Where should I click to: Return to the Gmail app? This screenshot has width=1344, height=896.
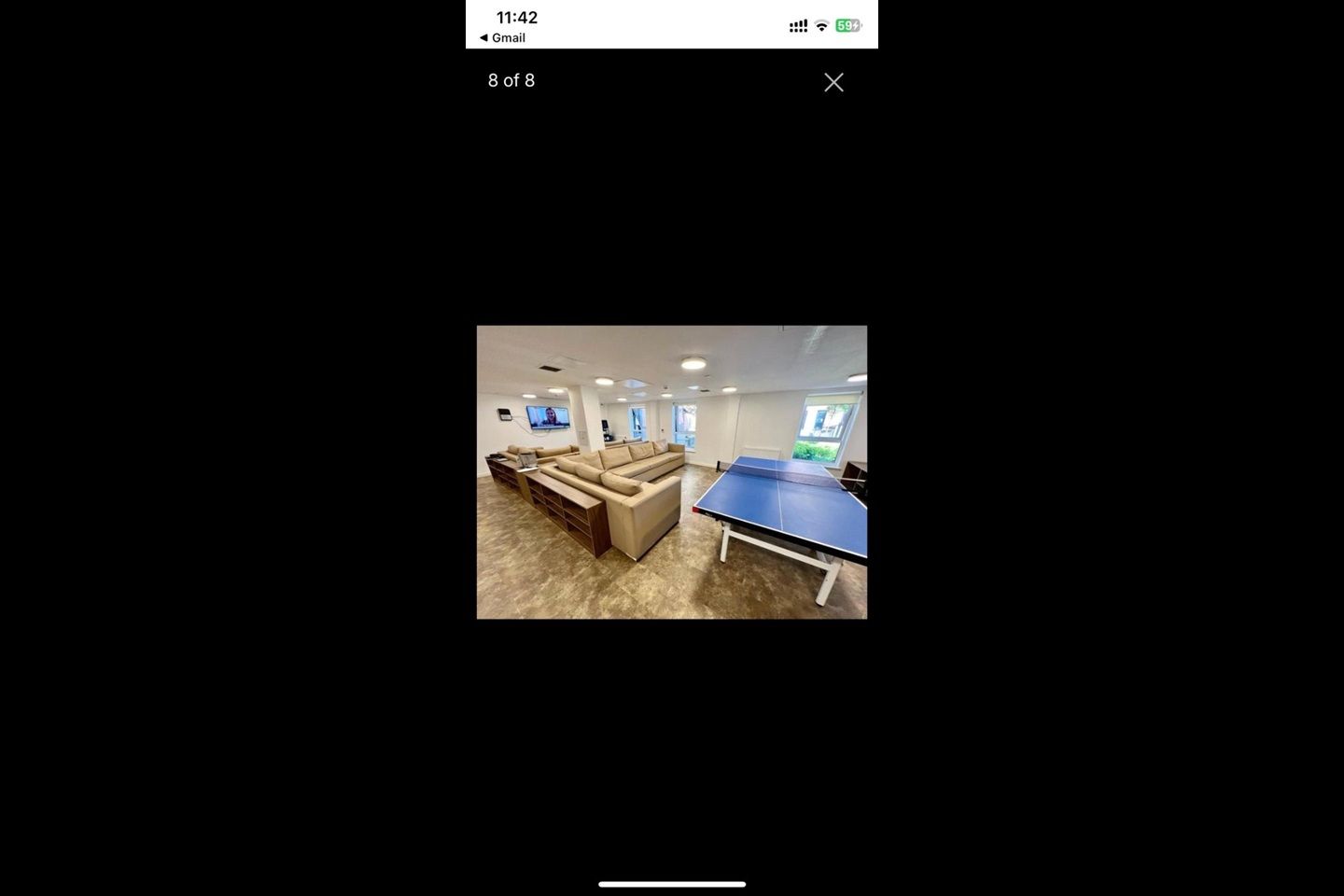pyautogui.click(x=502, y=37)
